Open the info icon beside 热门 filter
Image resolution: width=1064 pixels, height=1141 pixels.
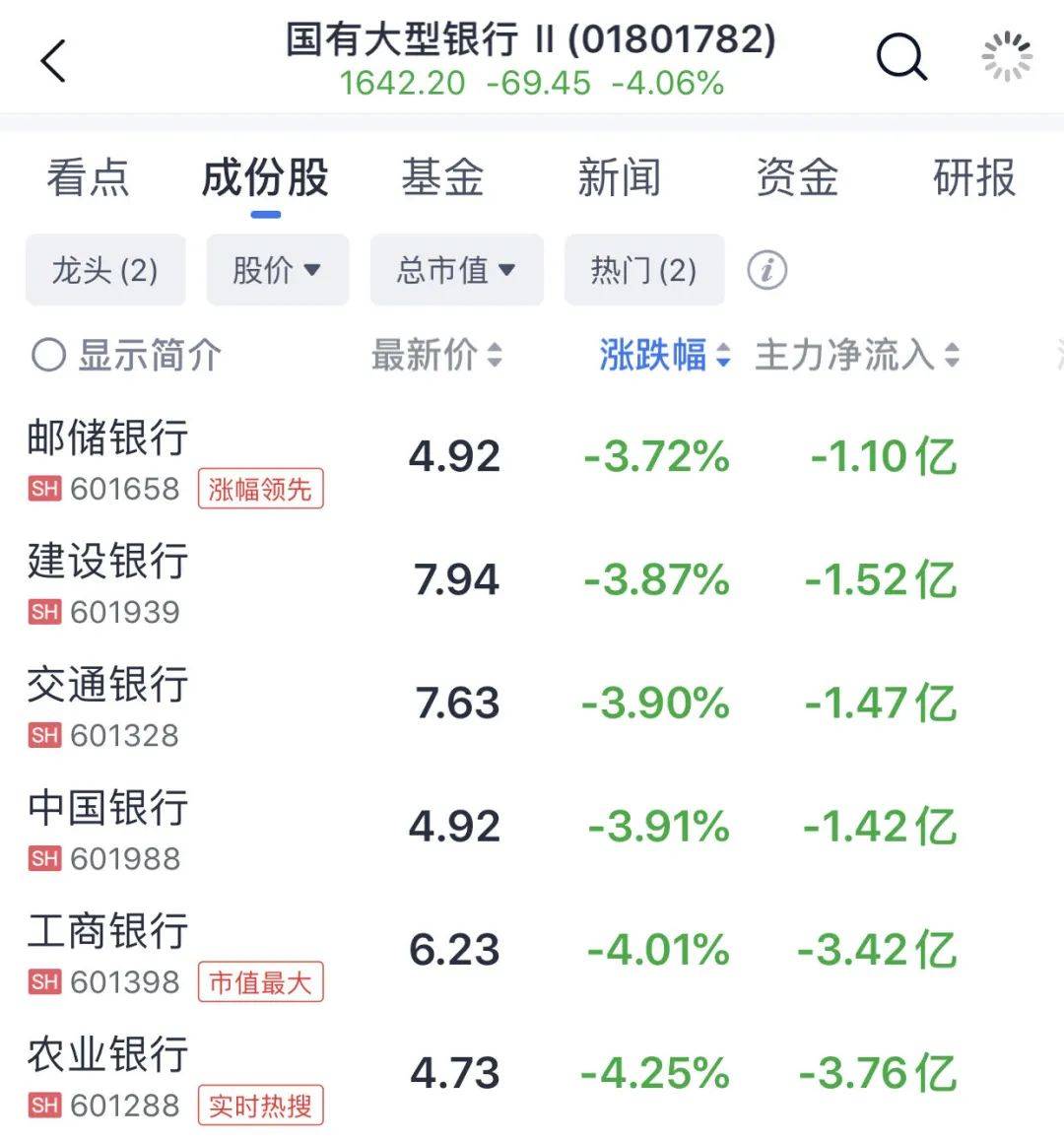[x=769, y=270]
